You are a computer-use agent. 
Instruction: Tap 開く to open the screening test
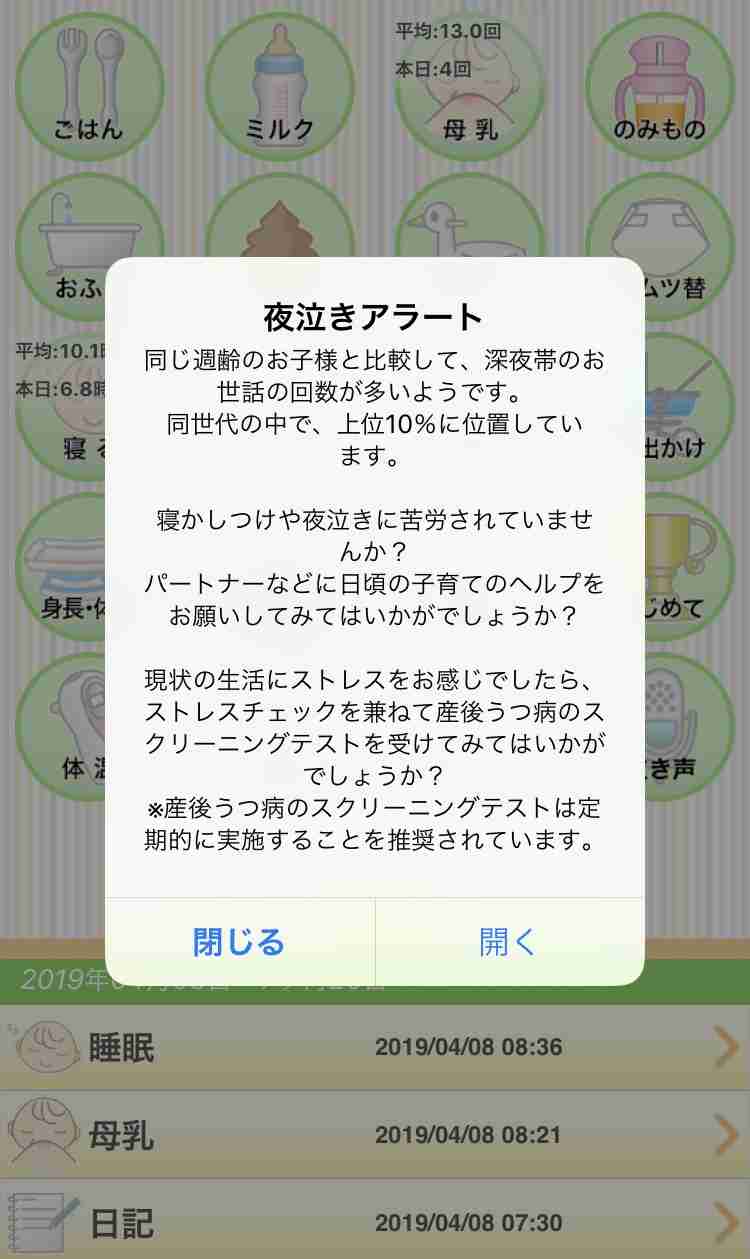coord(509,942)
